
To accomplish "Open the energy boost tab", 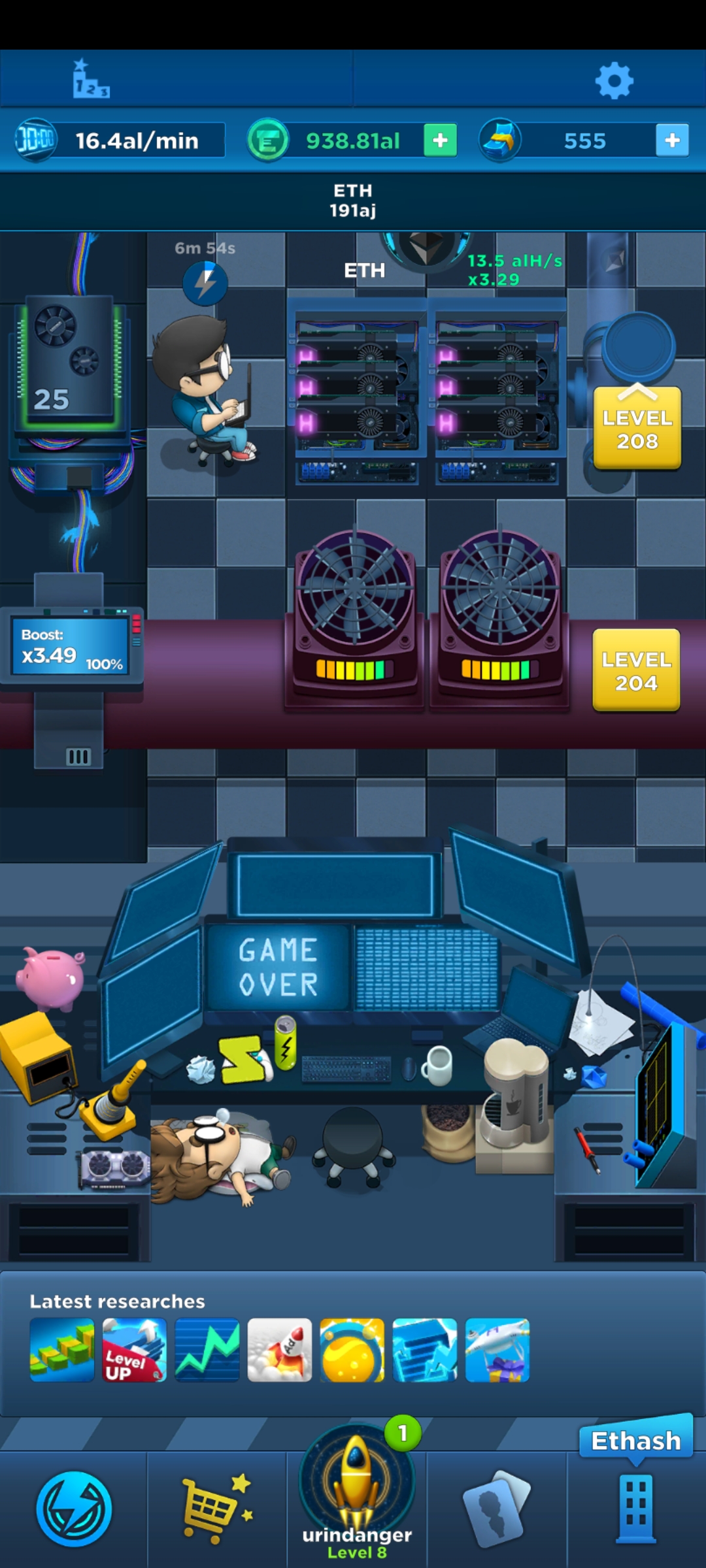I will coord(74,1509).
